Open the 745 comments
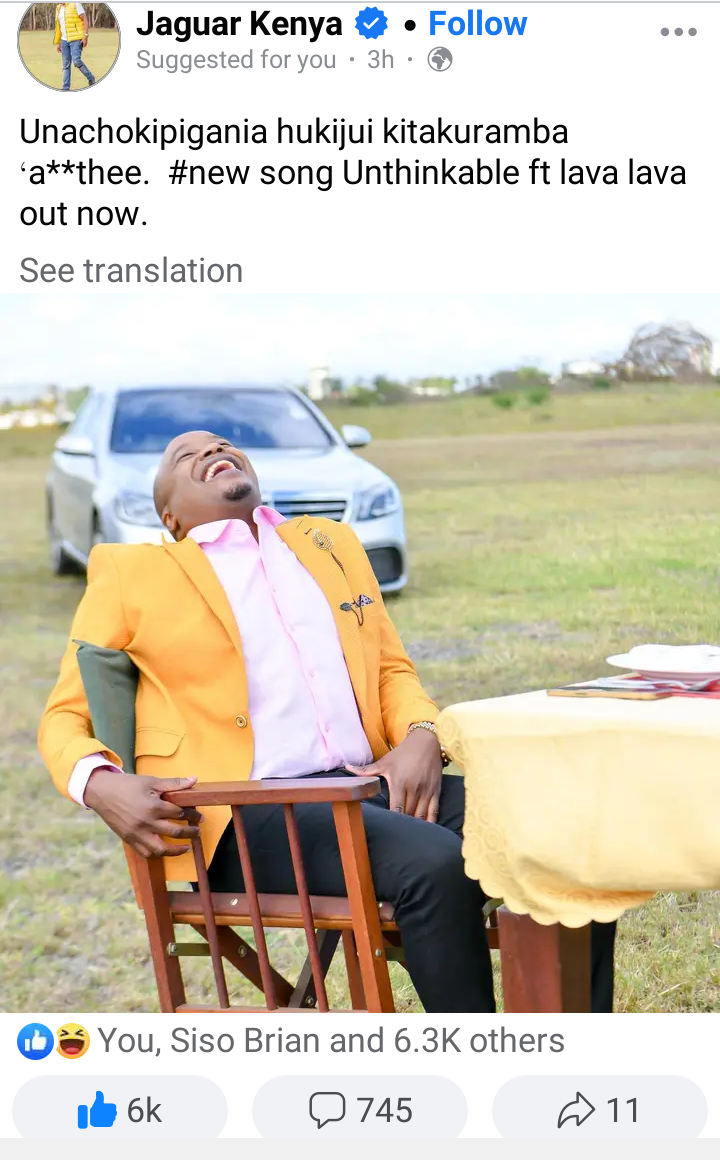 (x=360, y=1110)
